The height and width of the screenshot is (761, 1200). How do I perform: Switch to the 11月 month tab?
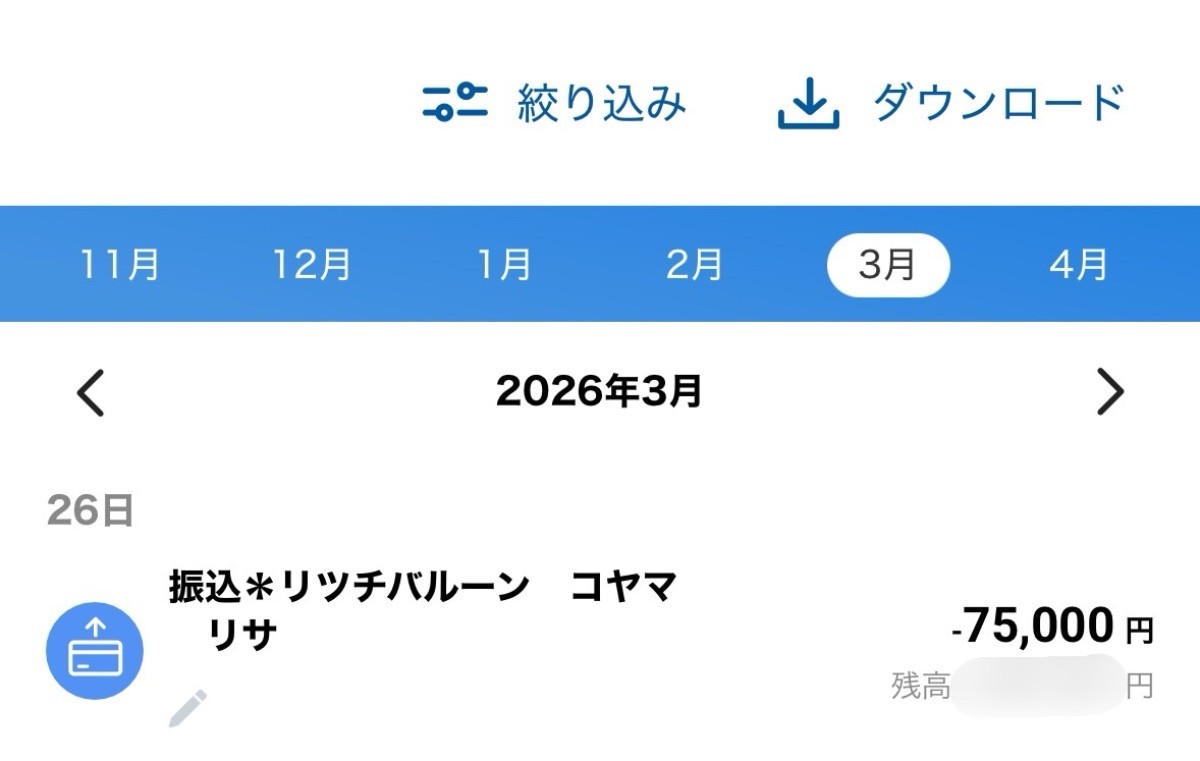(x=120, y=265)
